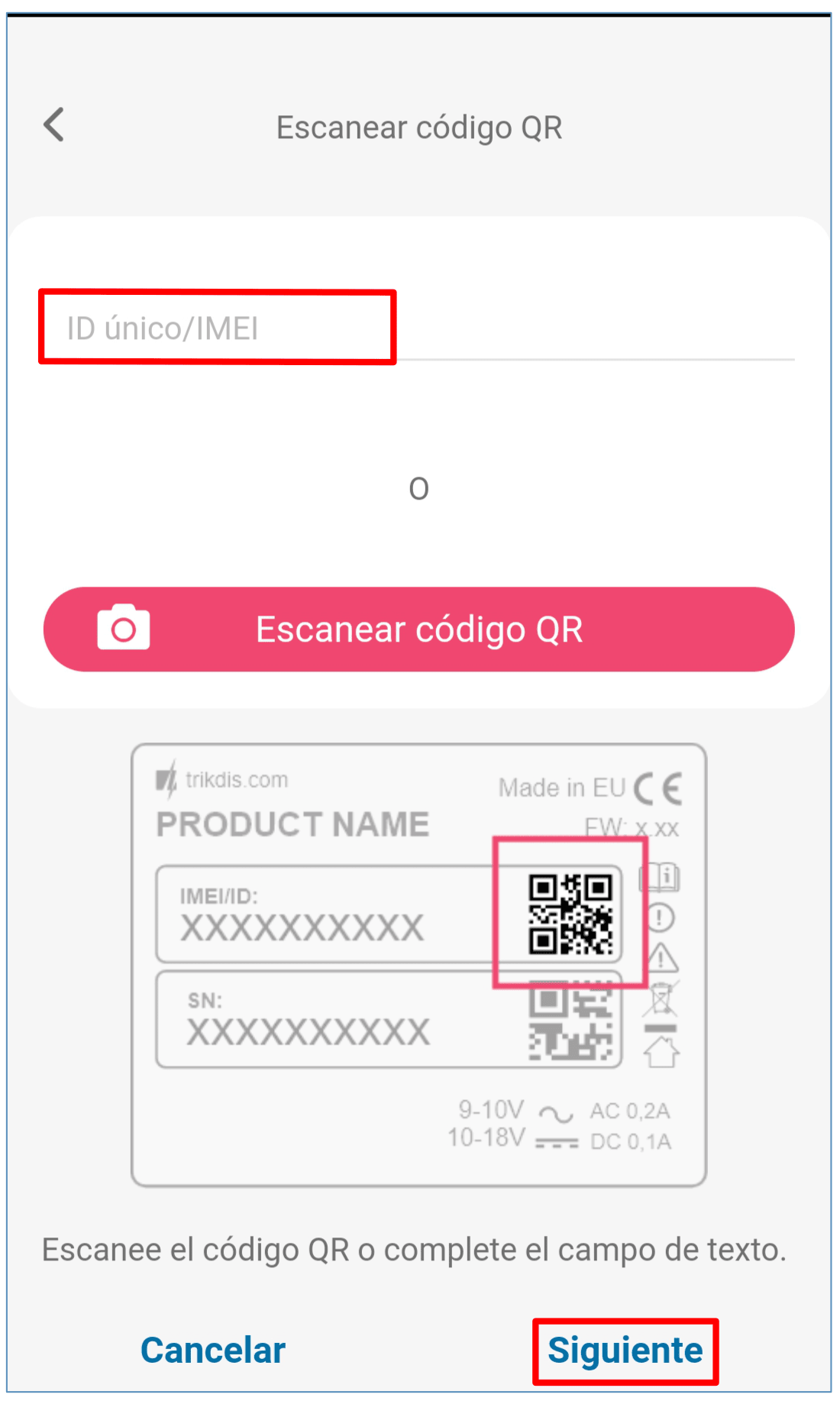The image size is (840, 1401).
Task: Tap the pink Escanear código QR button
Action: click(418, 629)
